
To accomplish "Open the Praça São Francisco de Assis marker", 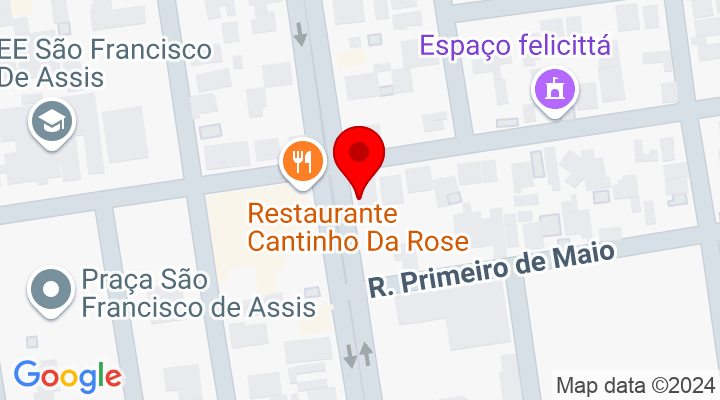I will tap(49, 291).
